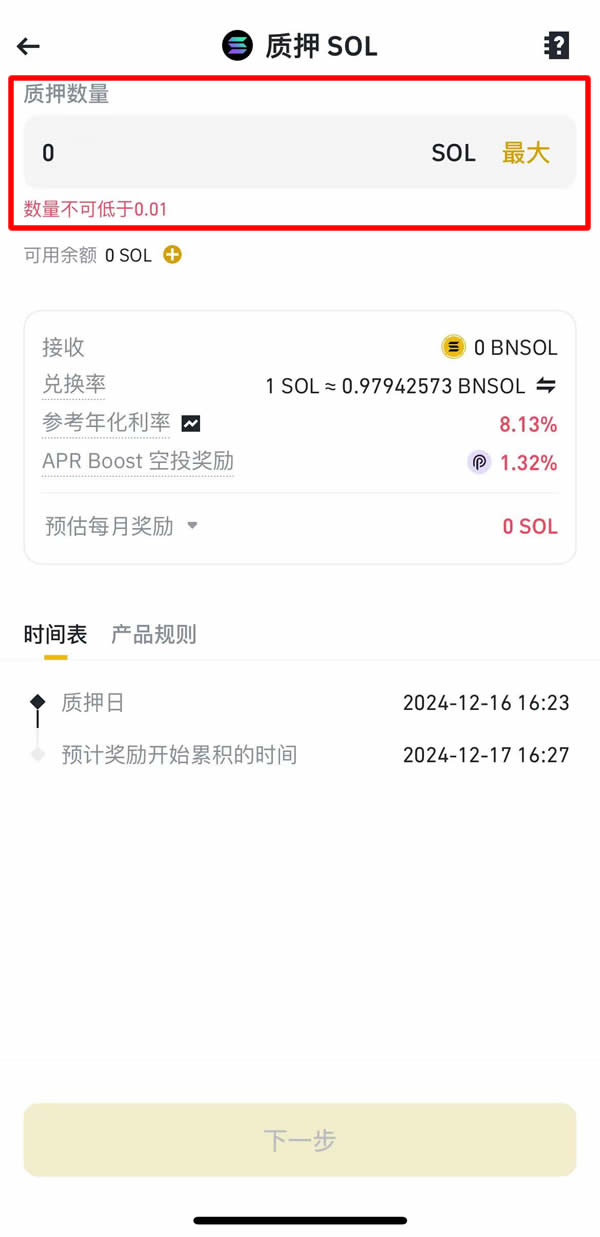View the 参考年化利率 chart icon
This screenshot has width=600, height=1237.
(x=191, y=424)
